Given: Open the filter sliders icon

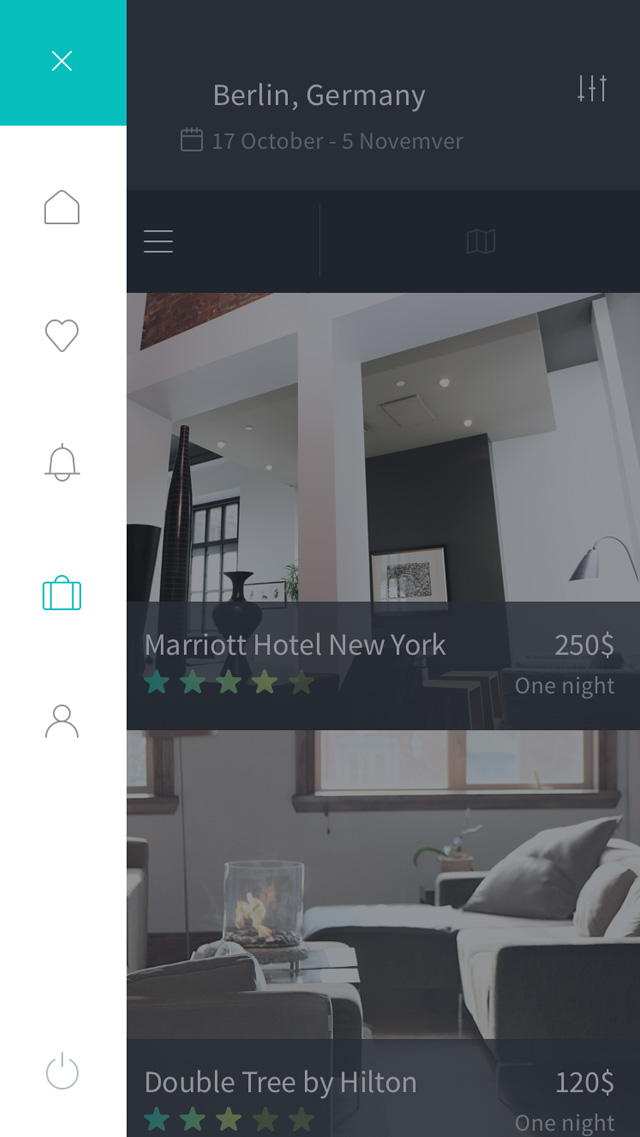Looking at the screenshot, I should (x=592, y=88).
